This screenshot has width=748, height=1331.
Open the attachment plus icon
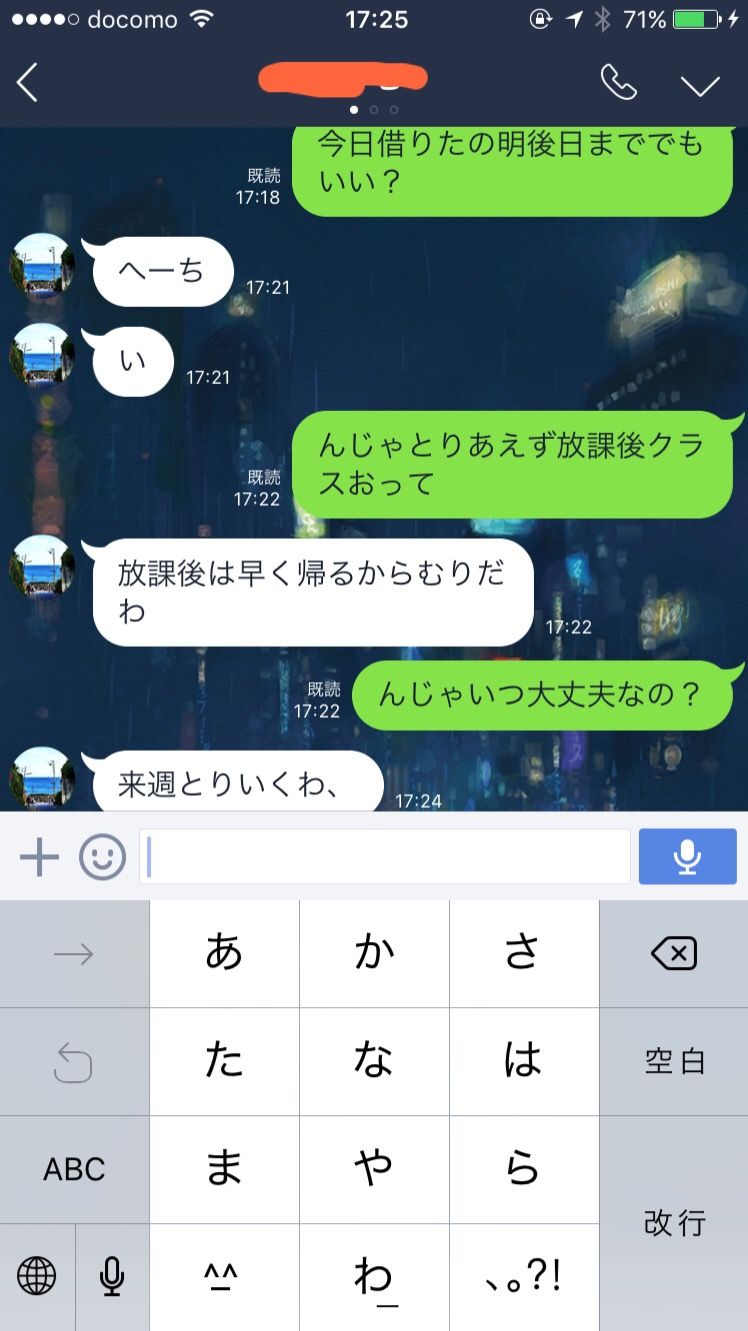point(39,856)
